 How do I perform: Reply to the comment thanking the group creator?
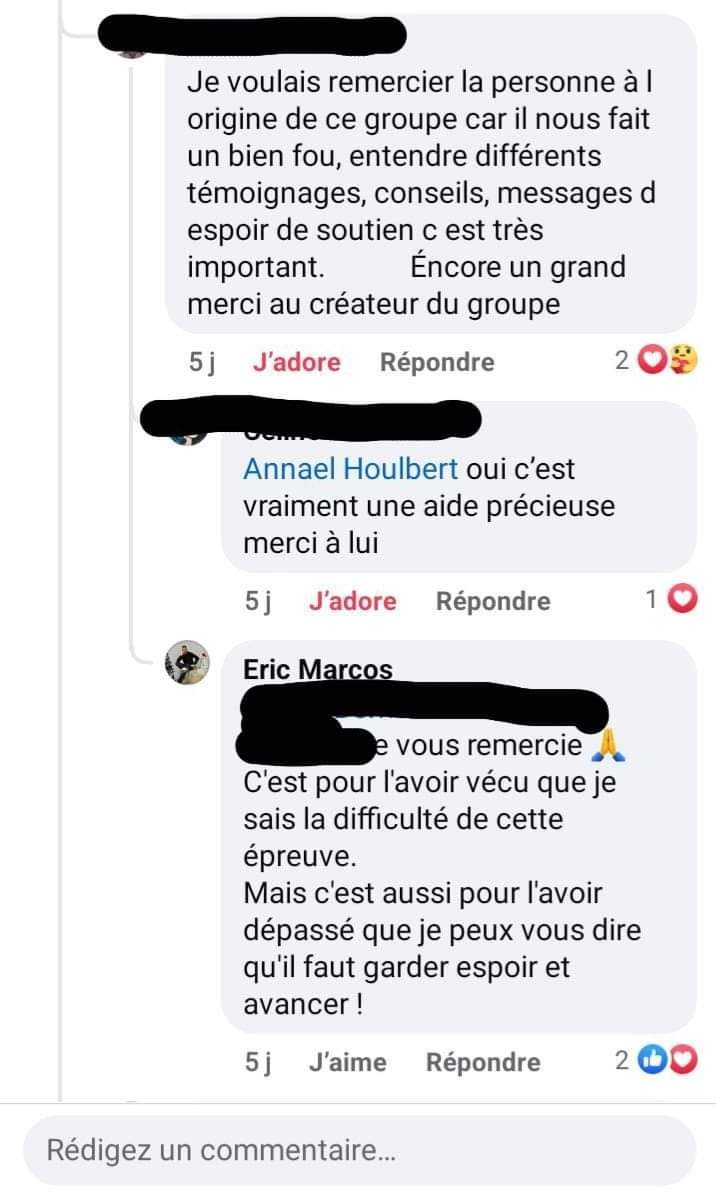click(x=437, y=362)
